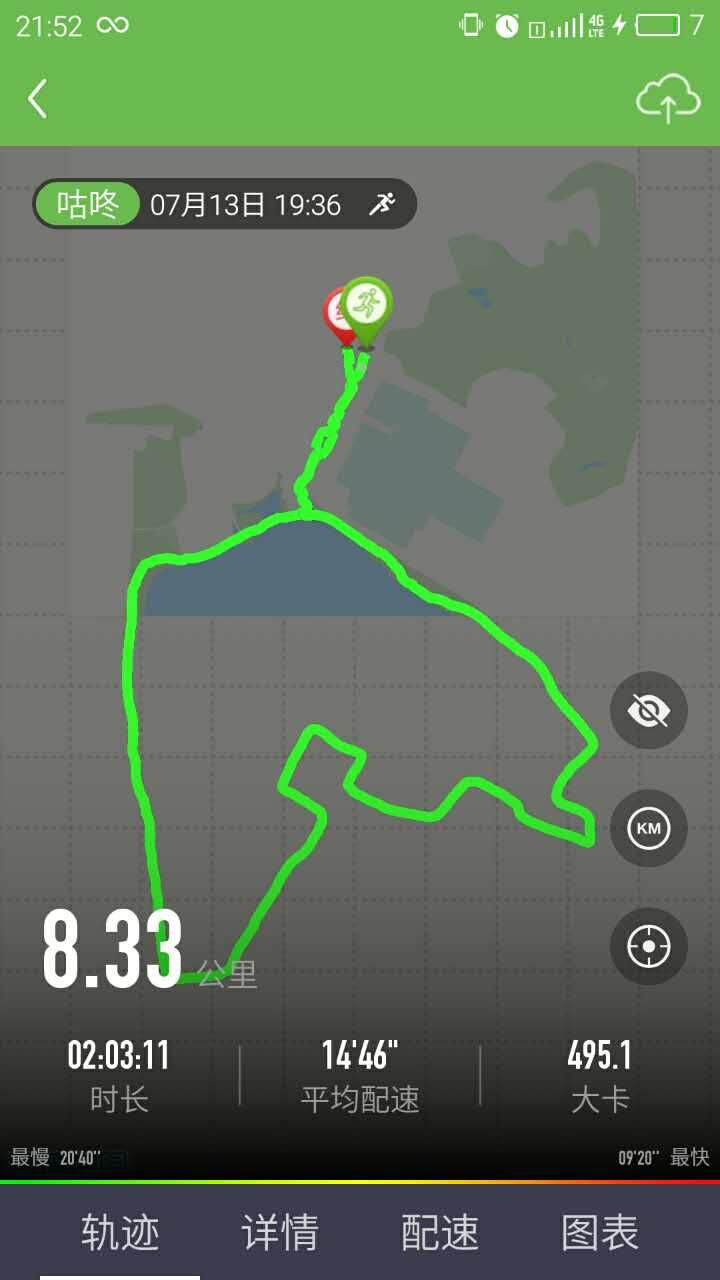This screenshot has width=720, height=1280.
Task: Go back using the top-left arrow
Action: pyautogui.click(x=38, y=99)
